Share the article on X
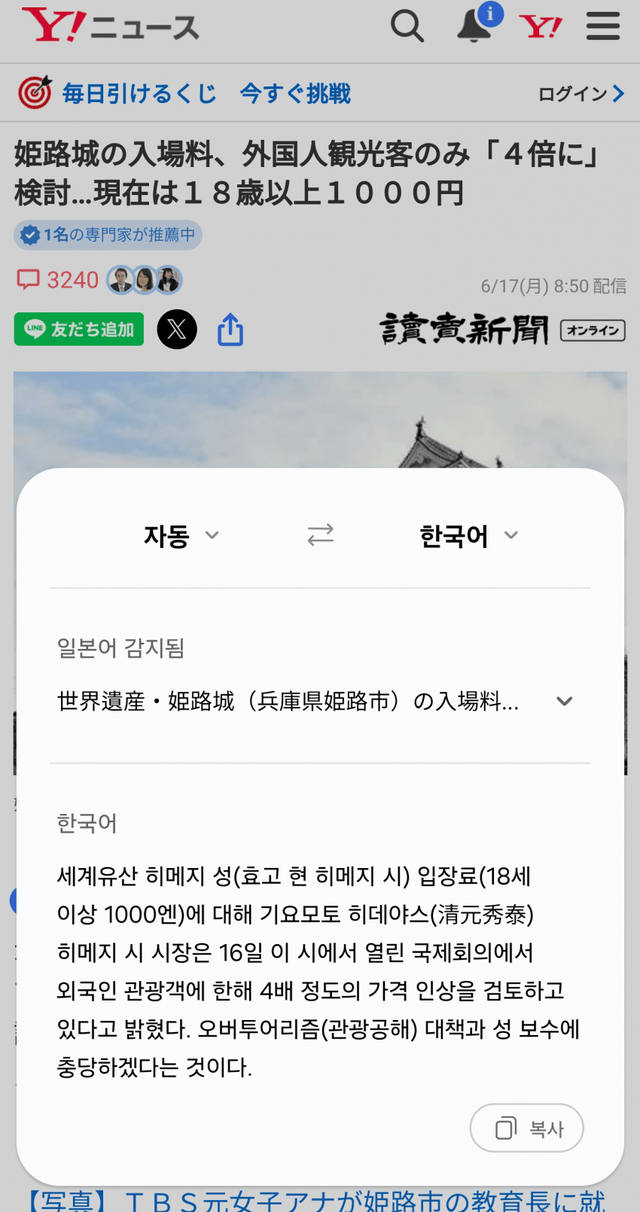 click(x=177, y=329)
